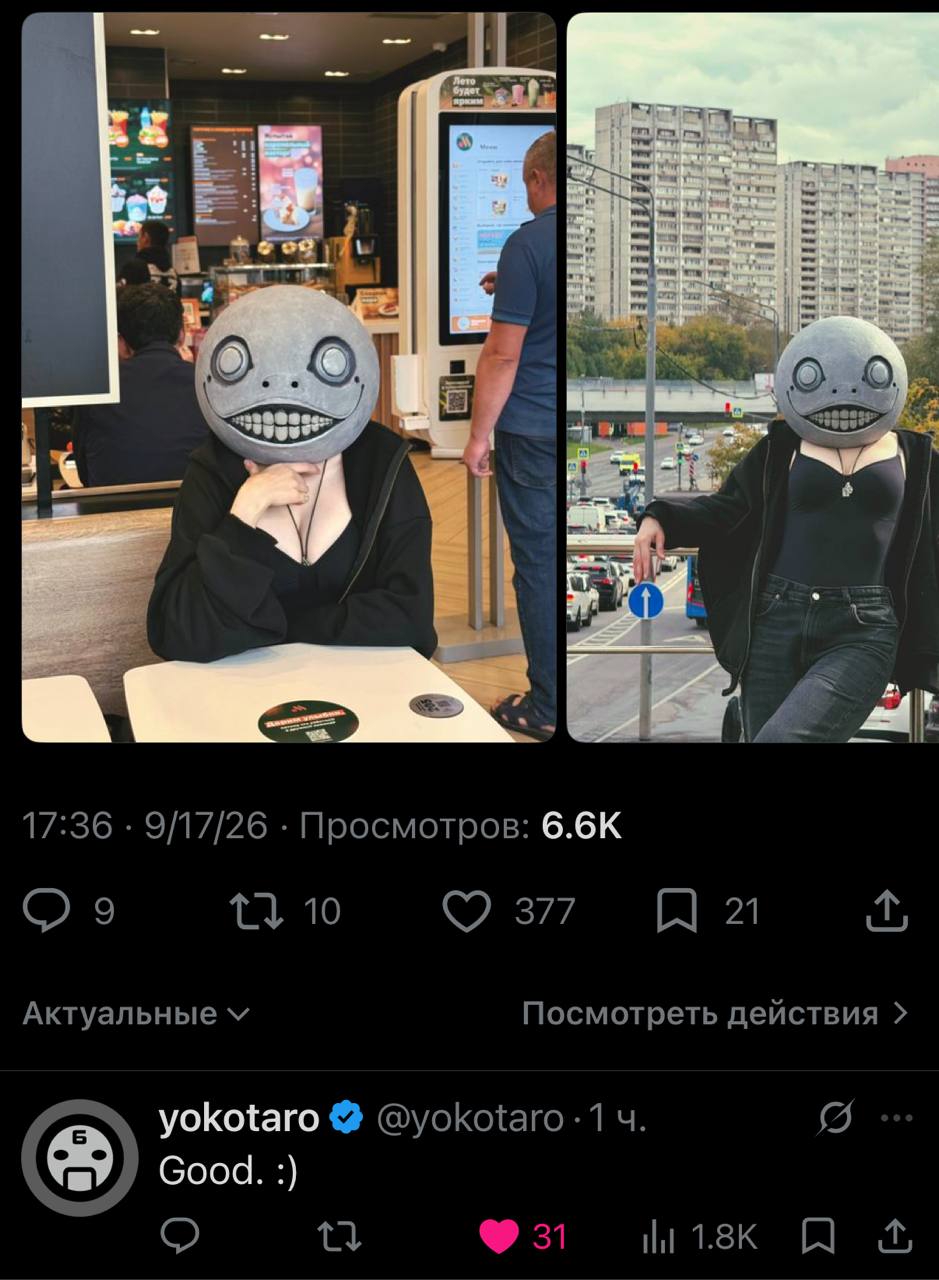Expand the Актуальные sort dropdown

(136, 1014)
